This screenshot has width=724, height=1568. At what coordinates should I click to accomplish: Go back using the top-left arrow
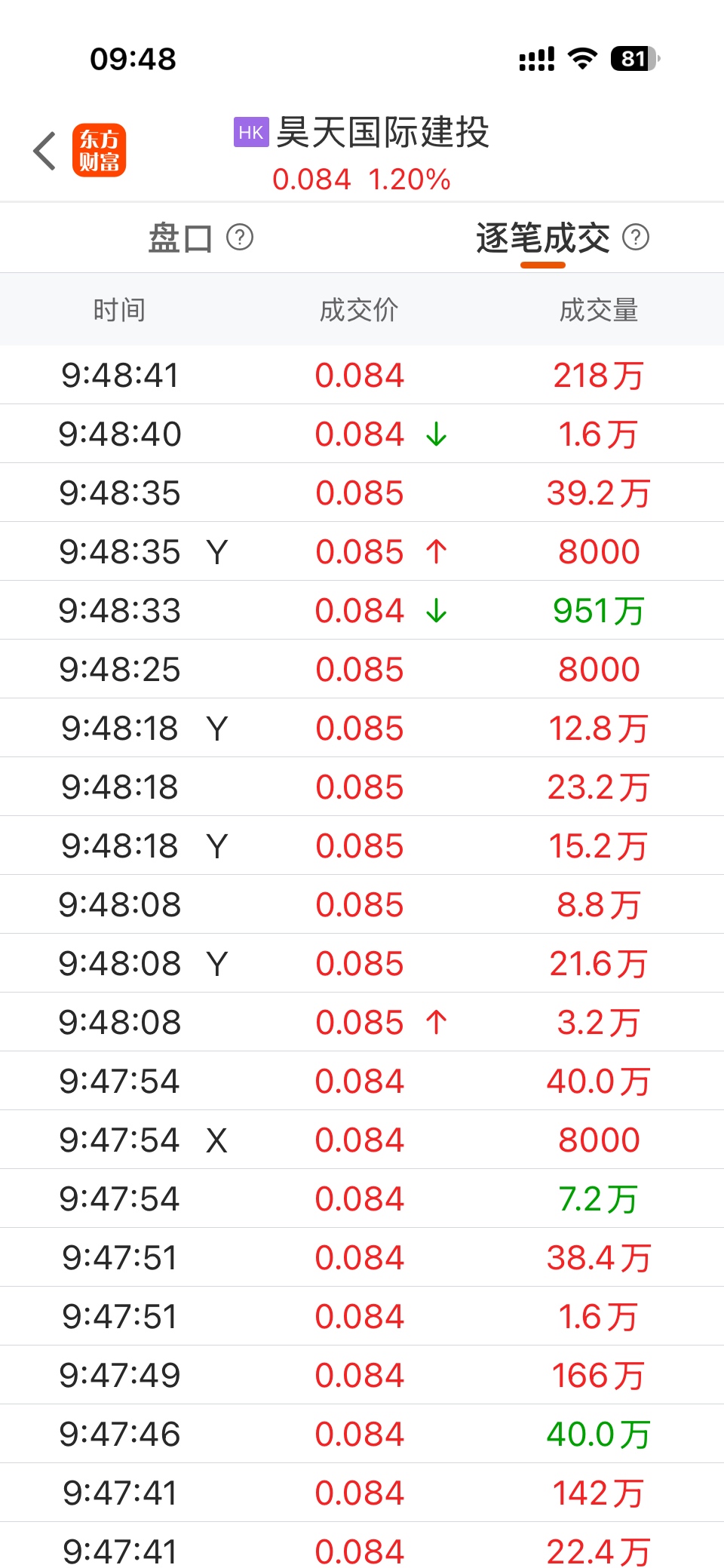click(x=45, y=151)
